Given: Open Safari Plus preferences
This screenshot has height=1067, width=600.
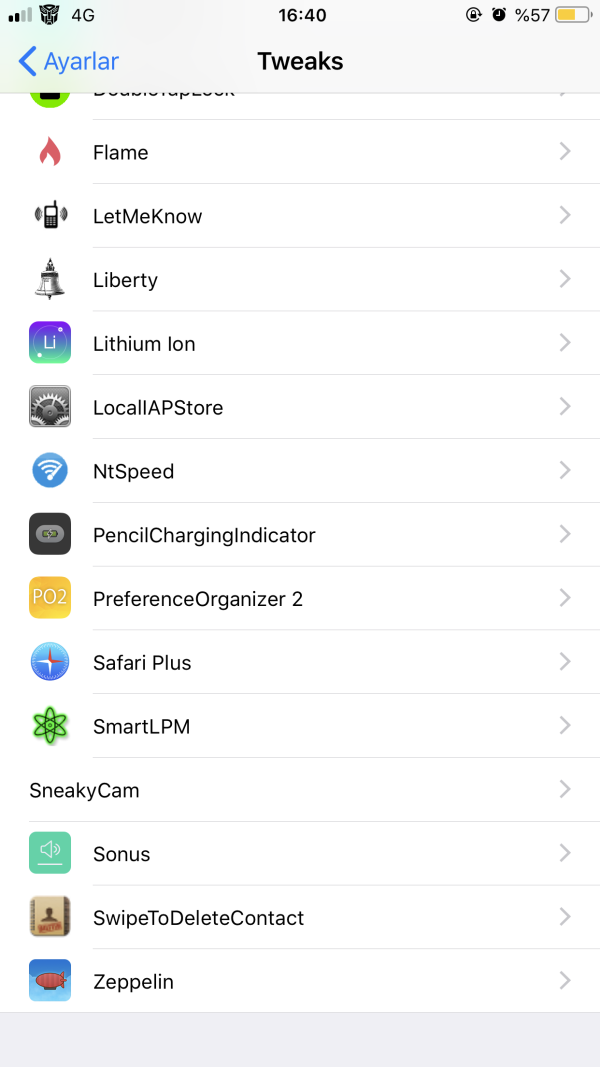Looking at the screenshot, I should click(300, 663).
